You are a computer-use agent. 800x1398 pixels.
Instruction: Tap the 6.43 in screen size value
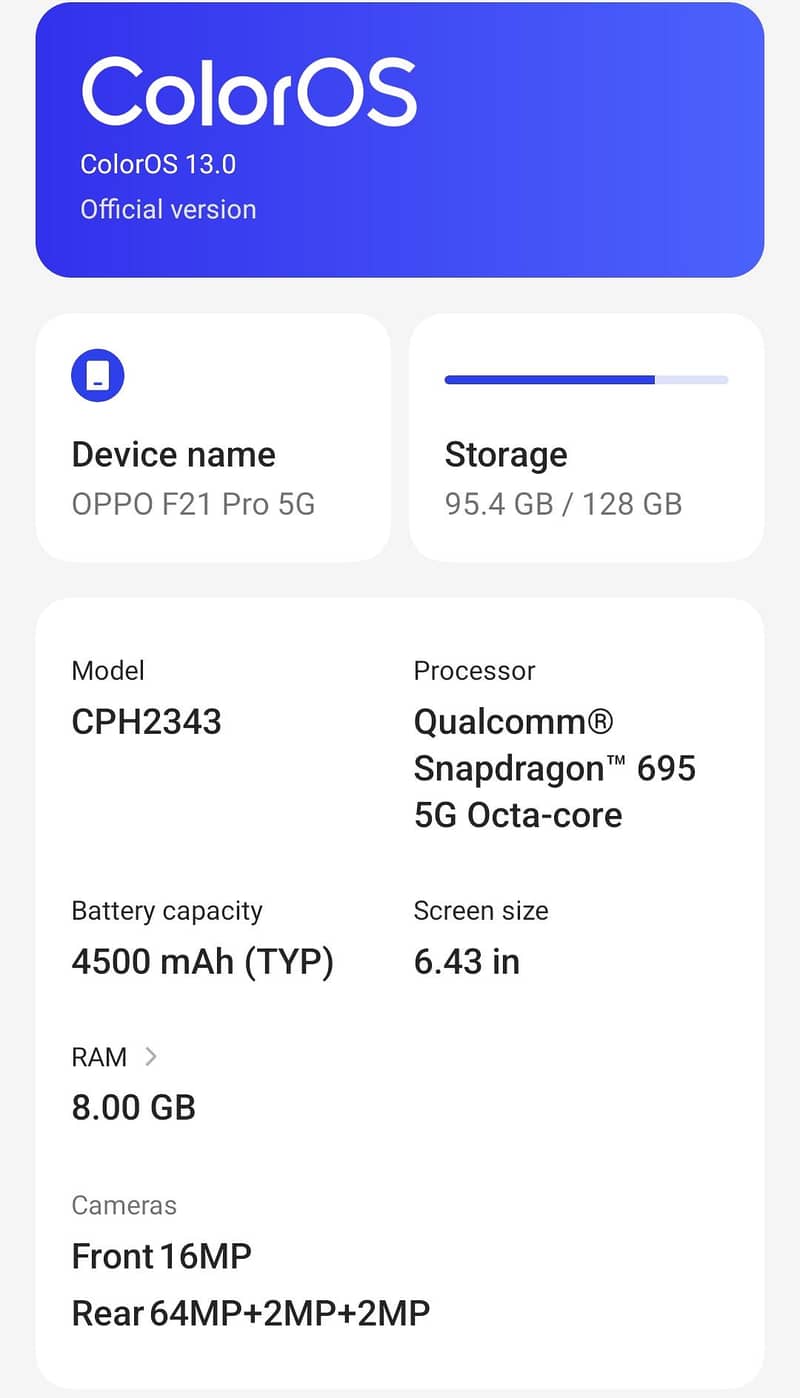[467, 961]
